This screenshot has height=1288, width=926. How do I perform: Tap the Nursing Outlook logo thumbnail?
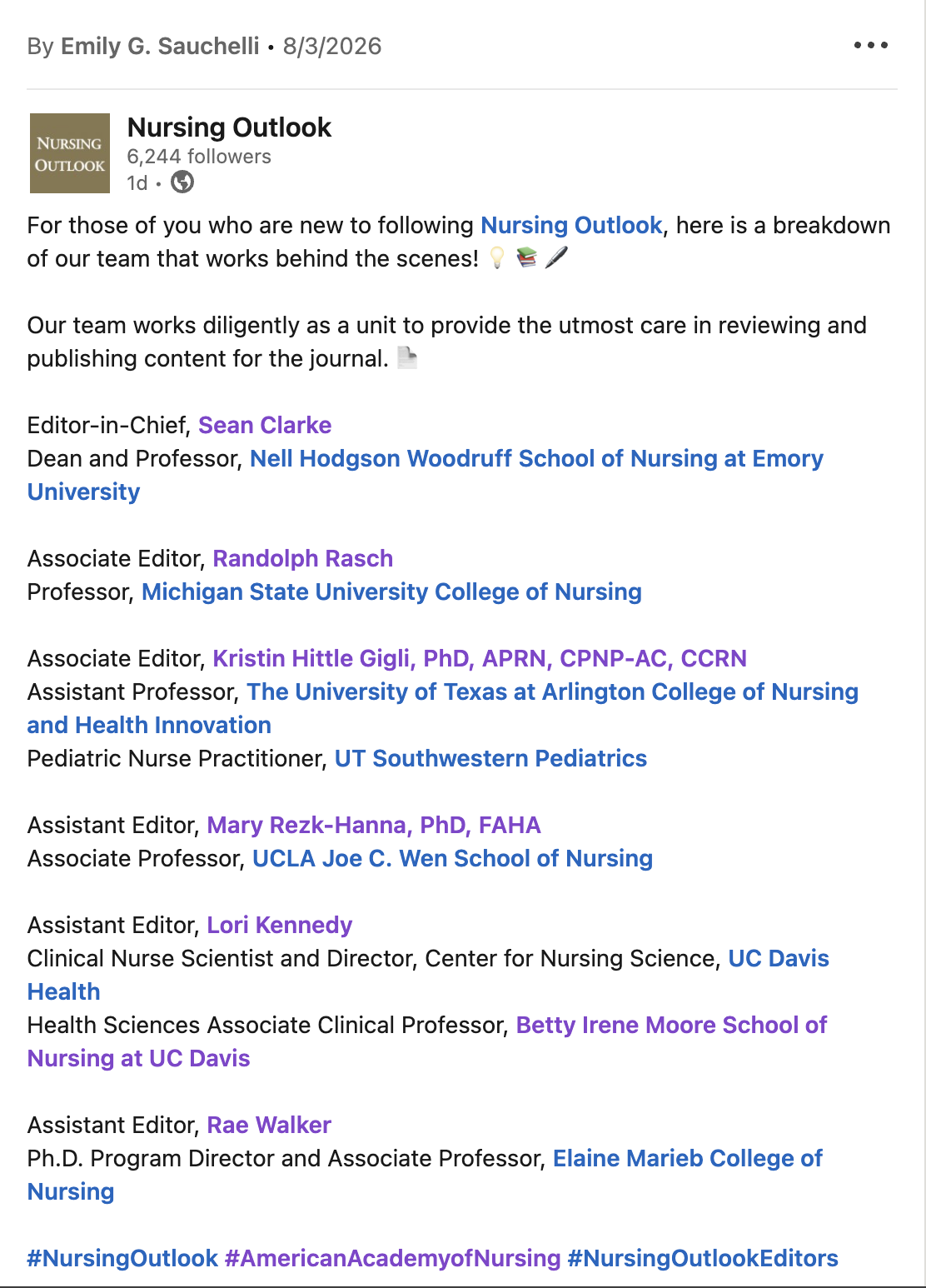point(70,153)
